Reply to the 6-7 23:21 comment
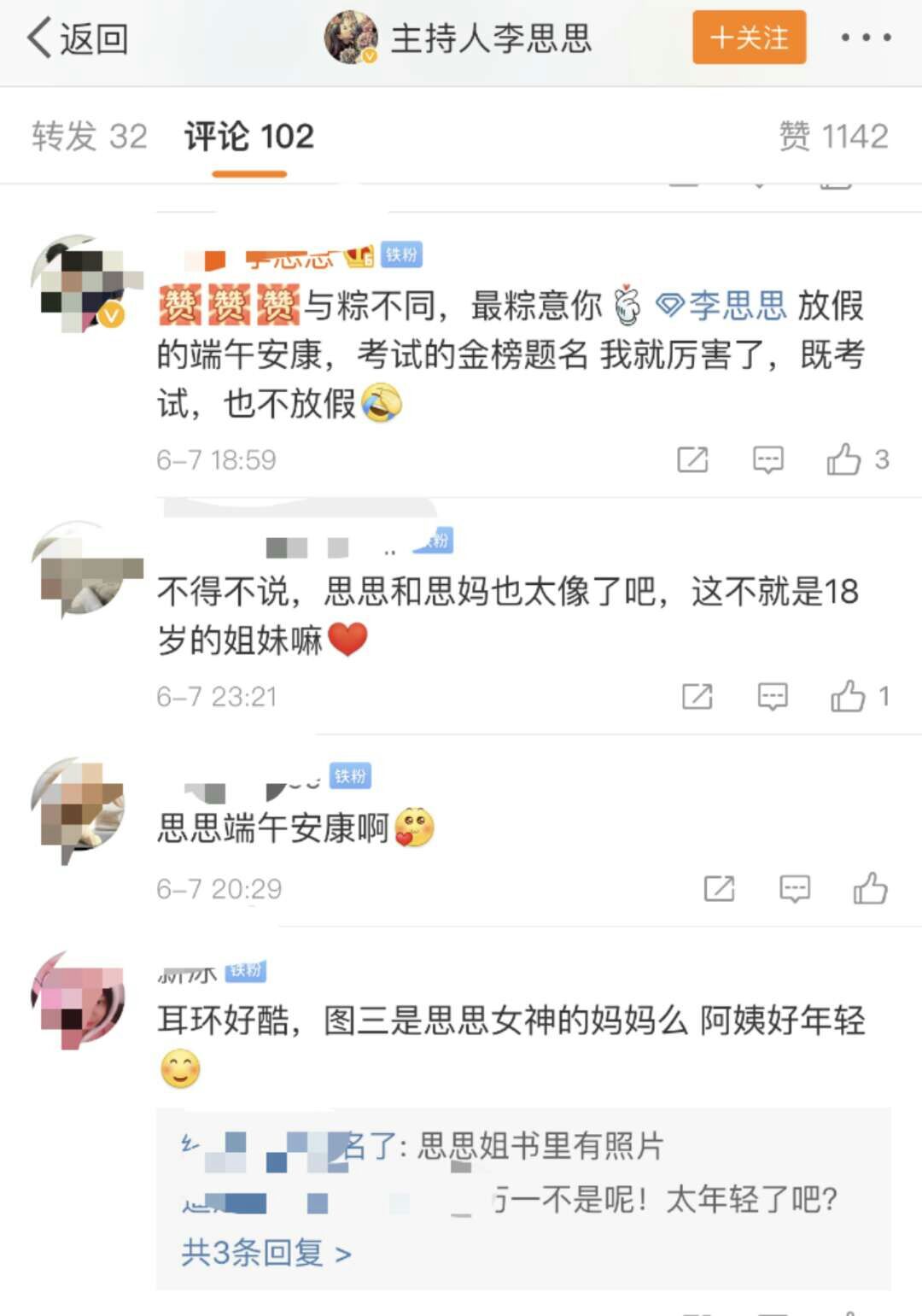 (773, 697)
